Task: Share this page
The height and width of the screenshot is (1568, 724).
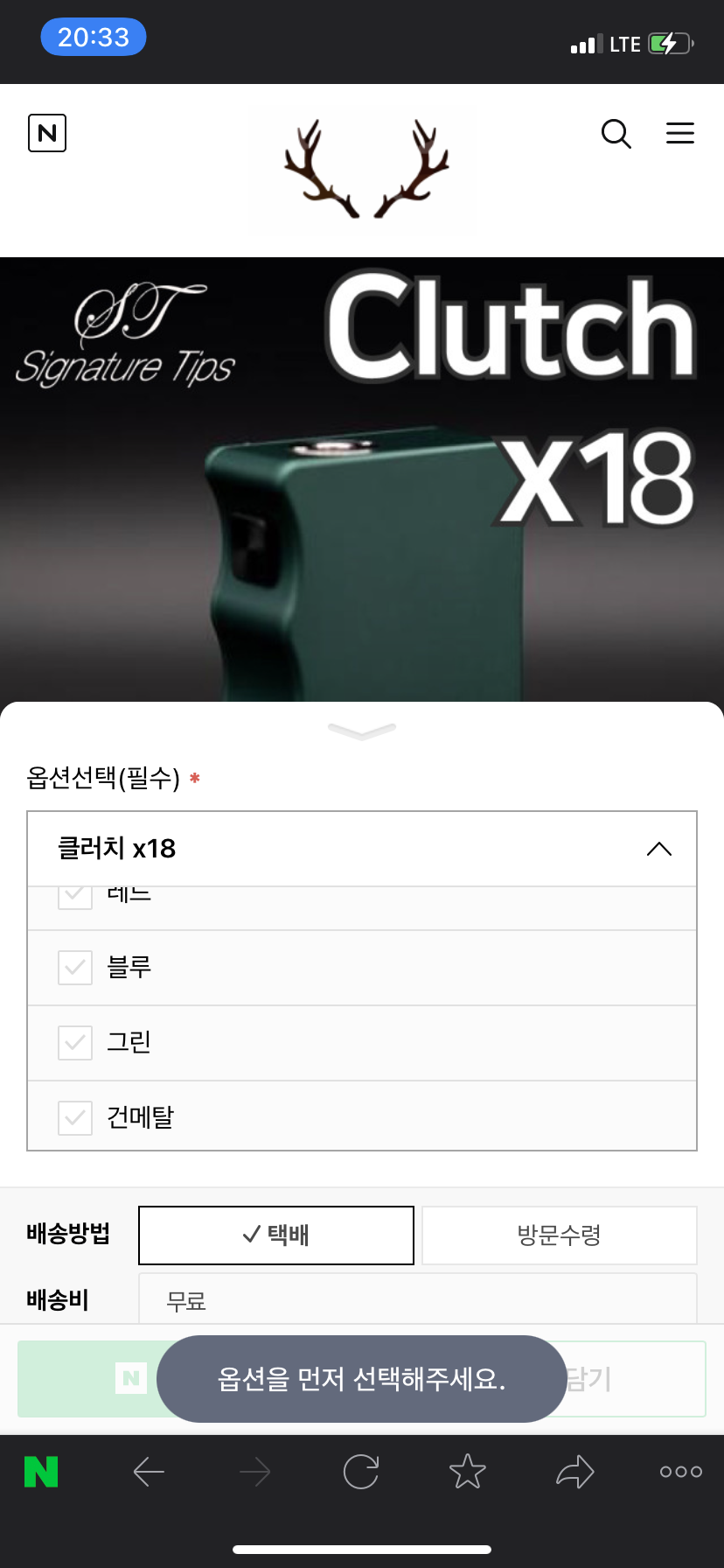Action: click(574, 1472)
